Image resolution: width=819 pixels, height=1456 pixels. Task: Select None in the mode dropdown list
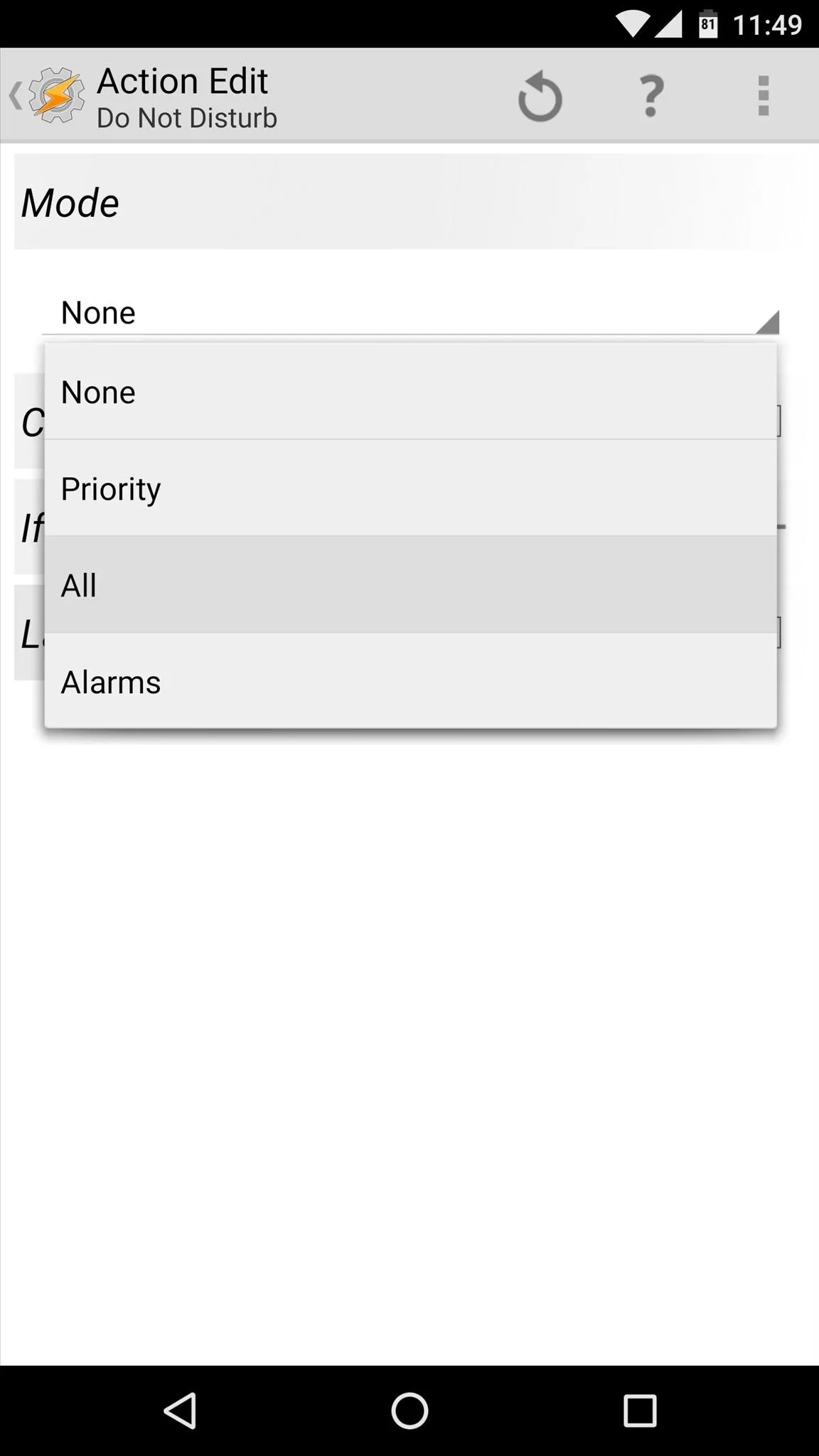(410, 392)
